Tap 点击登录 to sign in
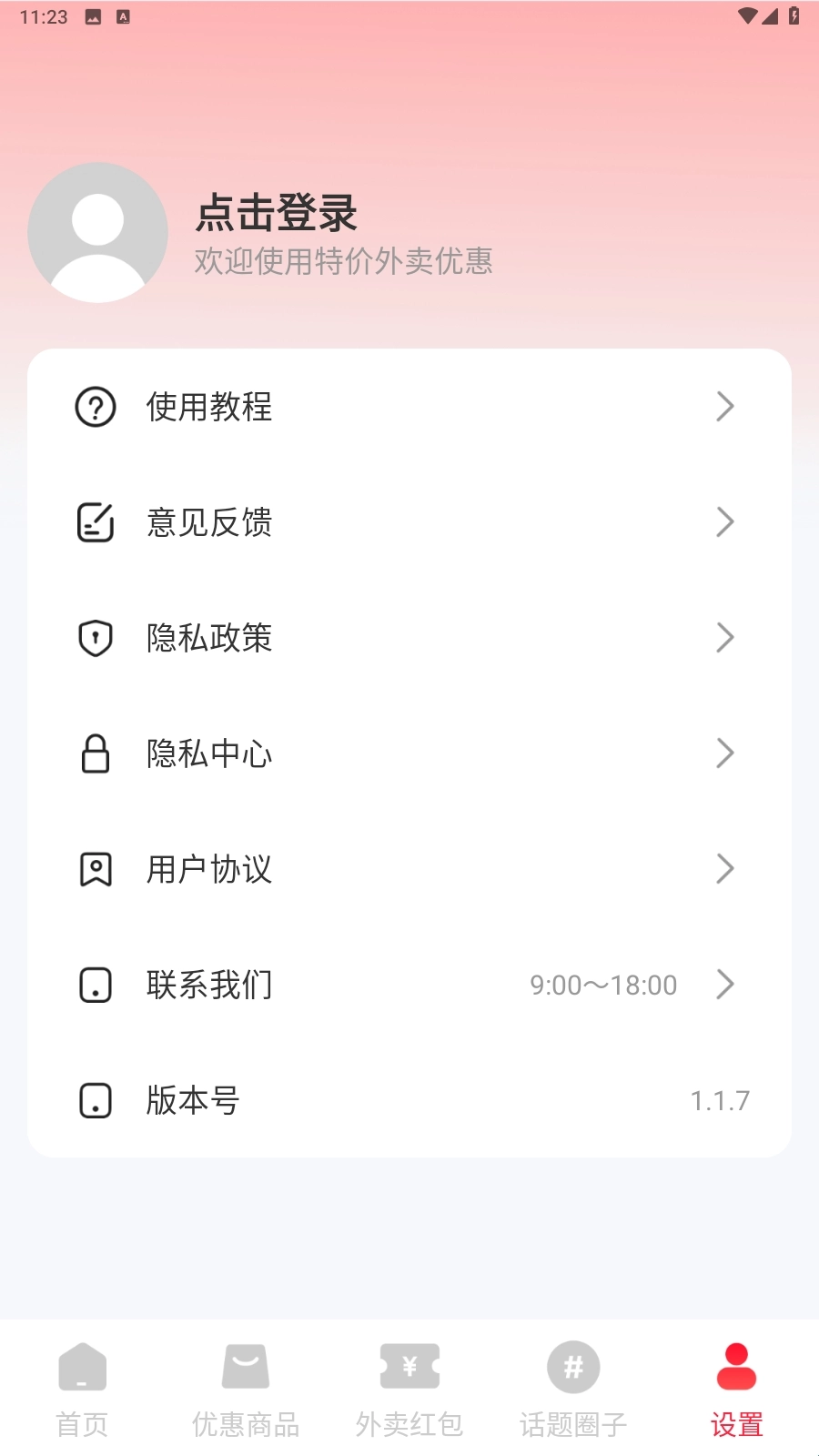This screenshot has height=1456, width=819. (277, 213)
